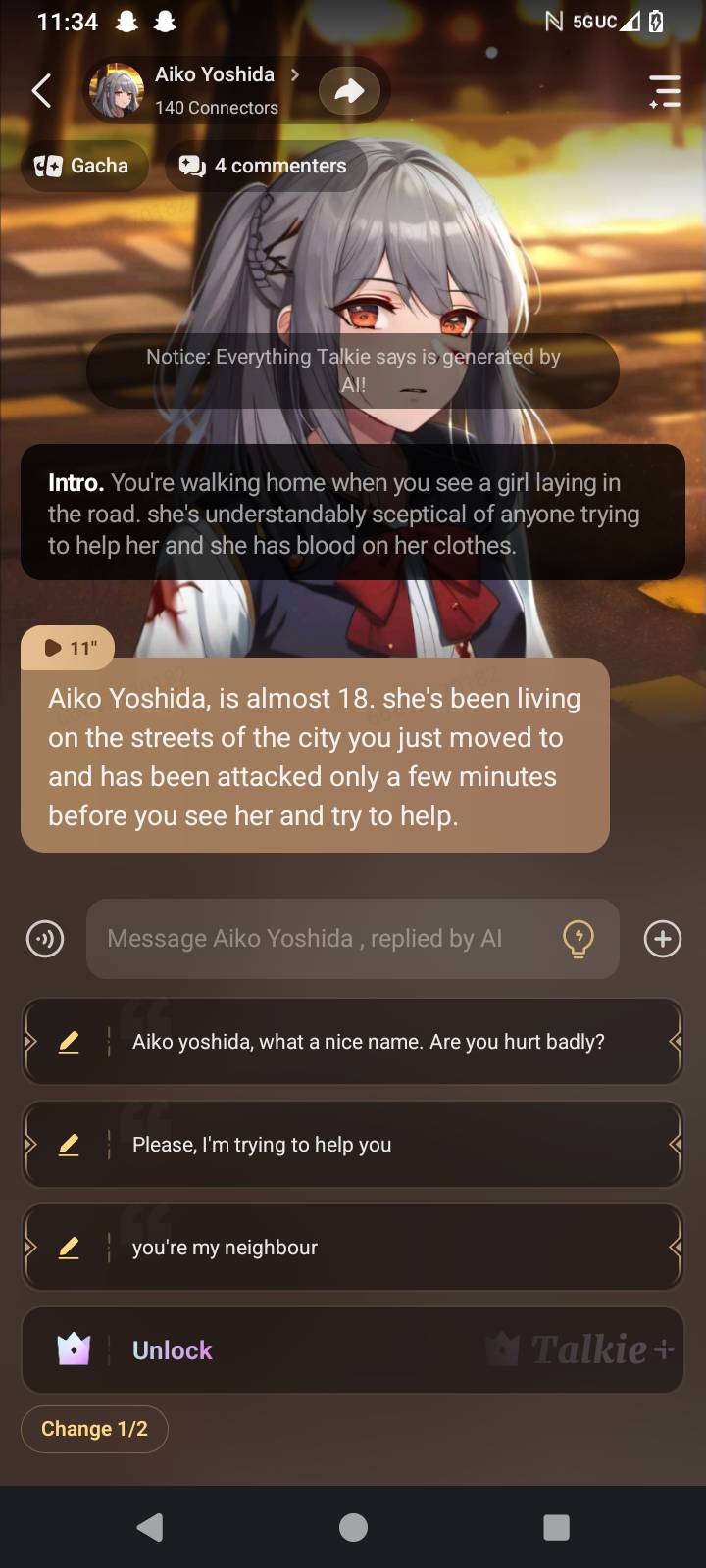Play the 11-second voice message

(x=67, y=648)
